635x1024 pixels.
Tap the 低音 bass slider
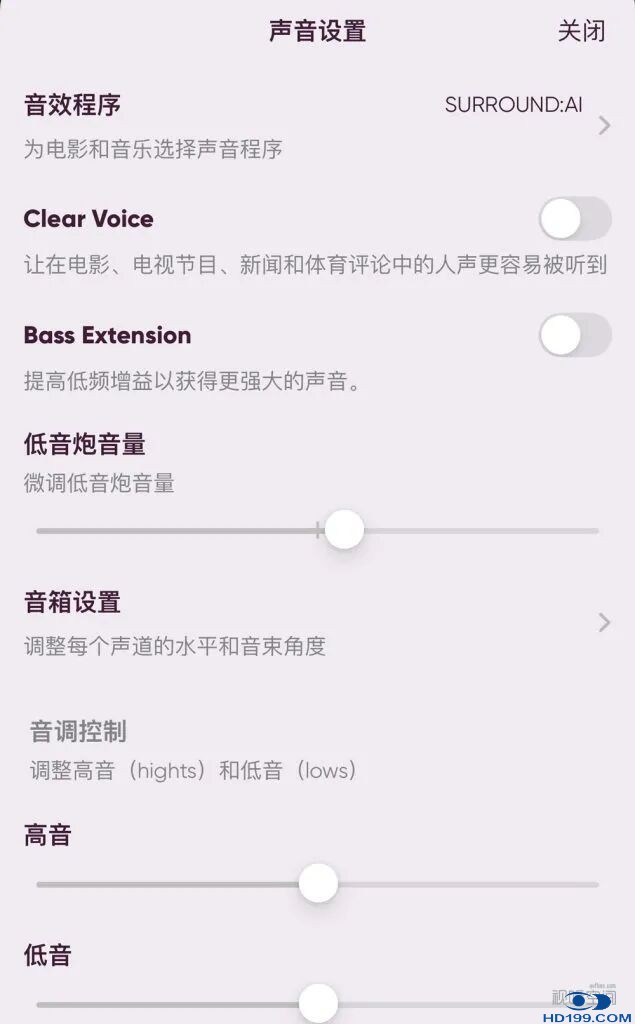[318, 1002]
